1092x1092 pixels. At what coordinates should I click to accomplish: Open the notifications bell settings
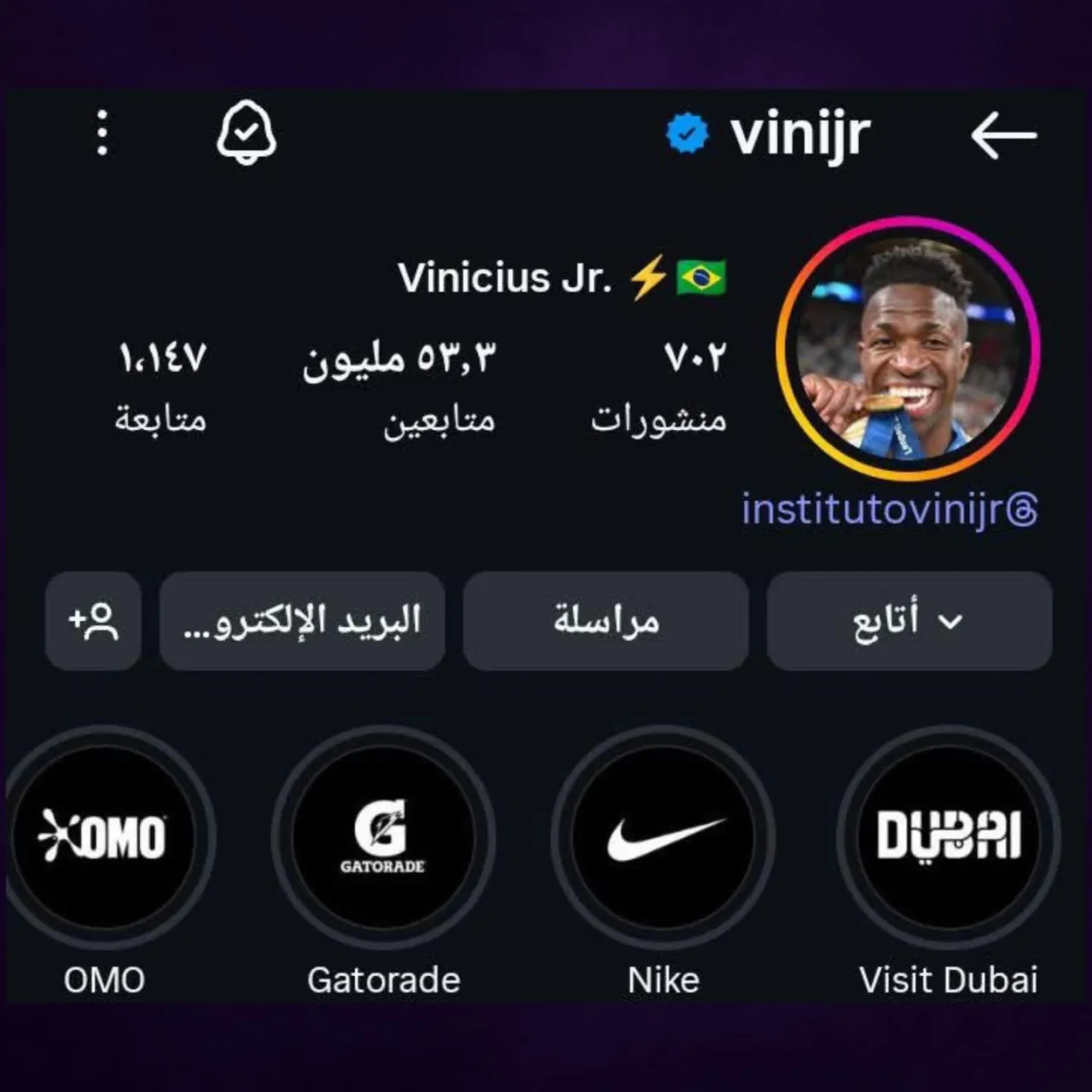(246, 133)
